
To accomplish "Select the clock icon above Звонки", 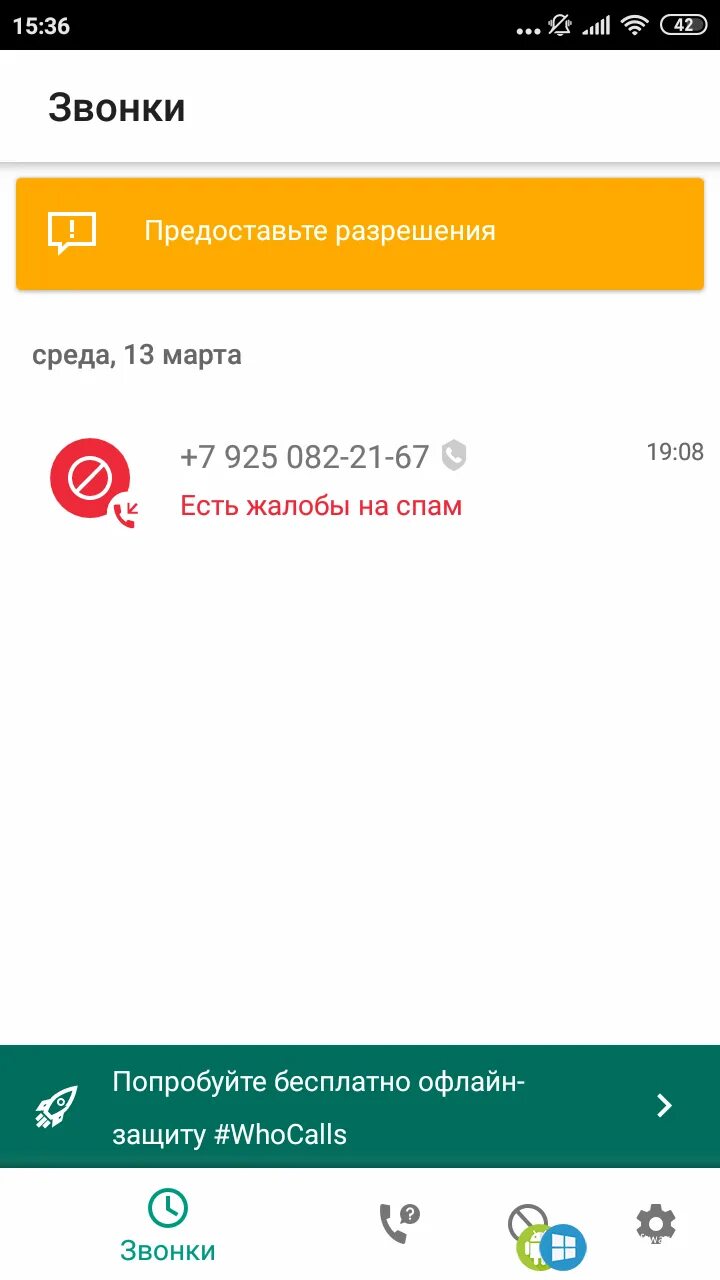I will (x=168, y=1207).
